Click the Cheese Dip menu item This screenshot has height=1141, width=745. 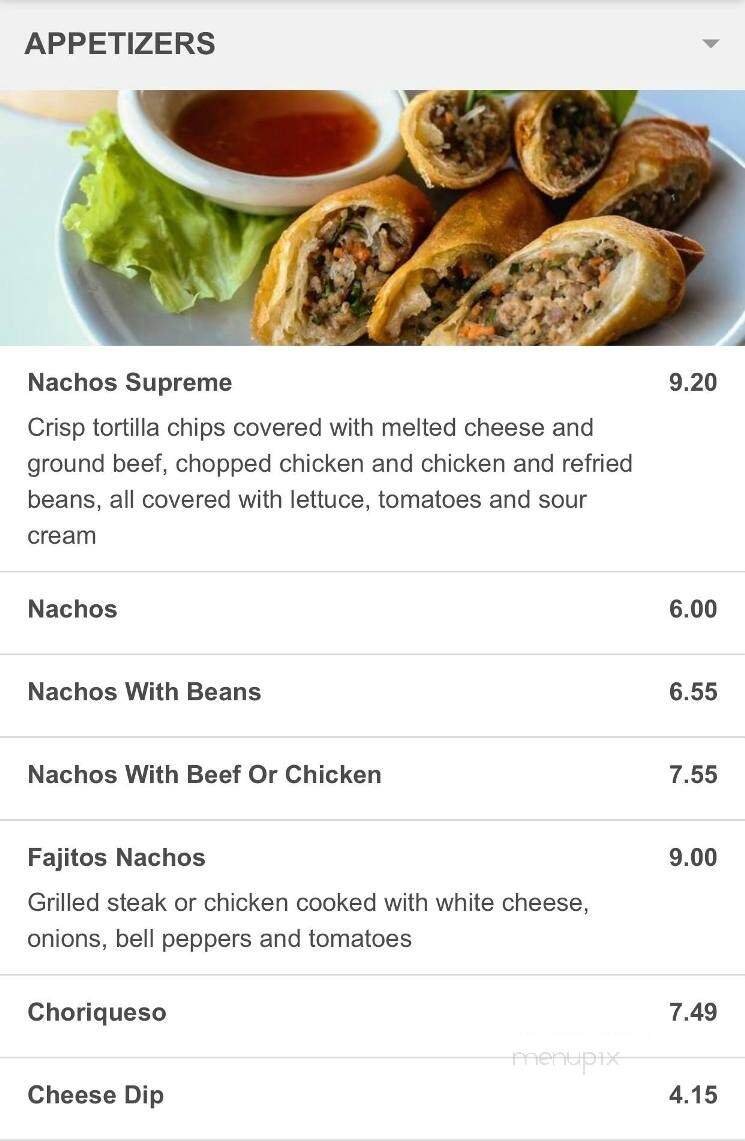coord(95,1094)
